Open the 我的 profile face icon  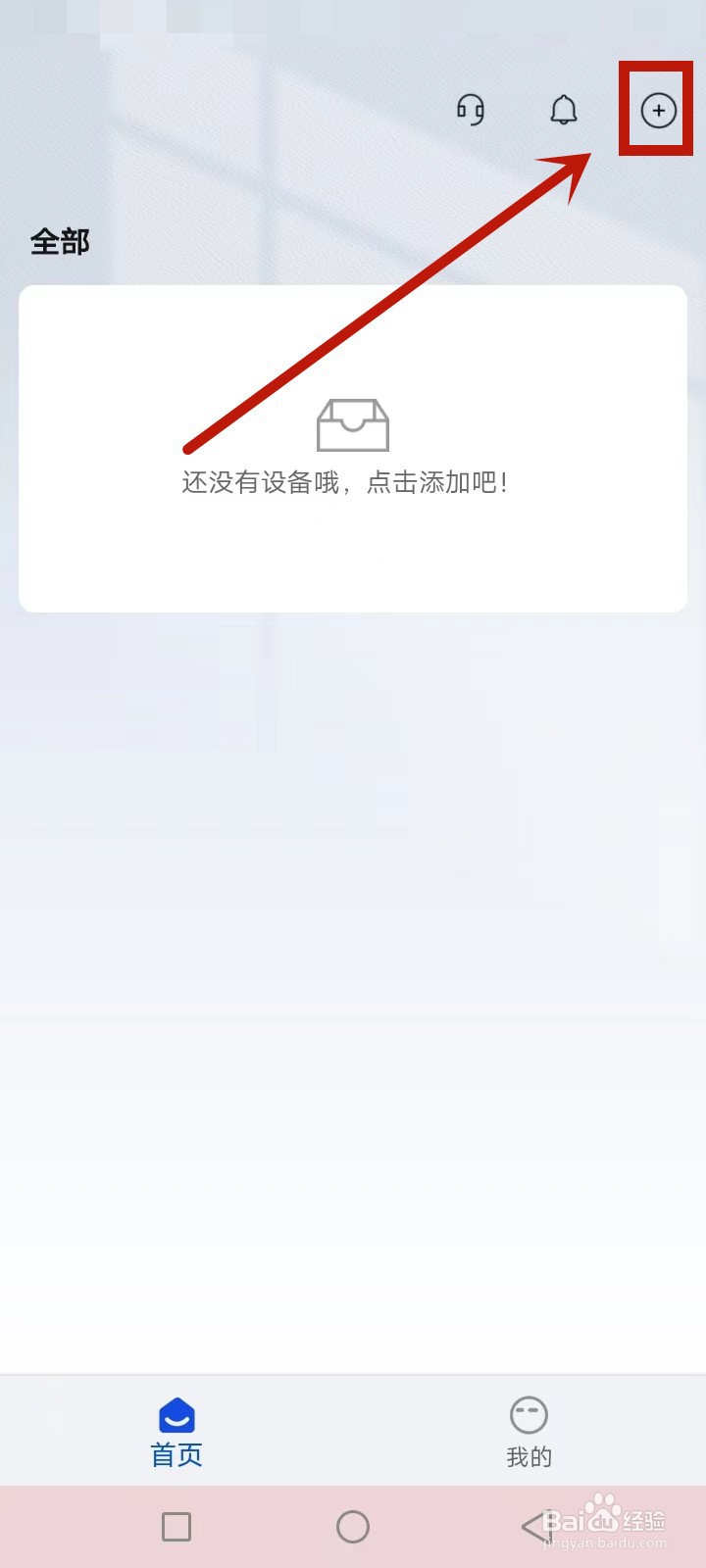(x=529, y=1414)
